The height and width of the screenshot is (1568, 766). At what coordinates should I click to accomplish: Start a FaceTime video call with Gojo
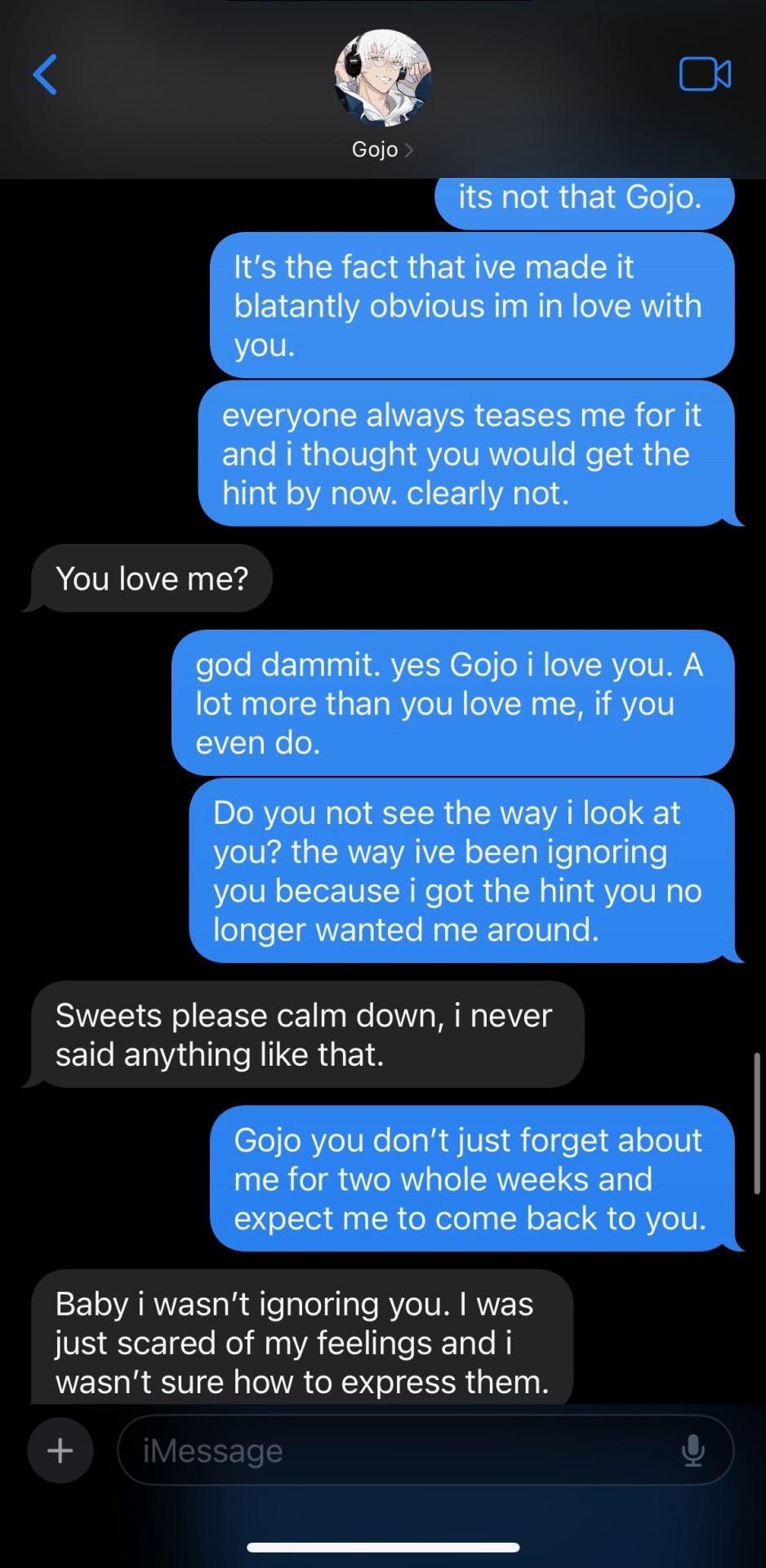pyautogui.click(x=705, y=75)
